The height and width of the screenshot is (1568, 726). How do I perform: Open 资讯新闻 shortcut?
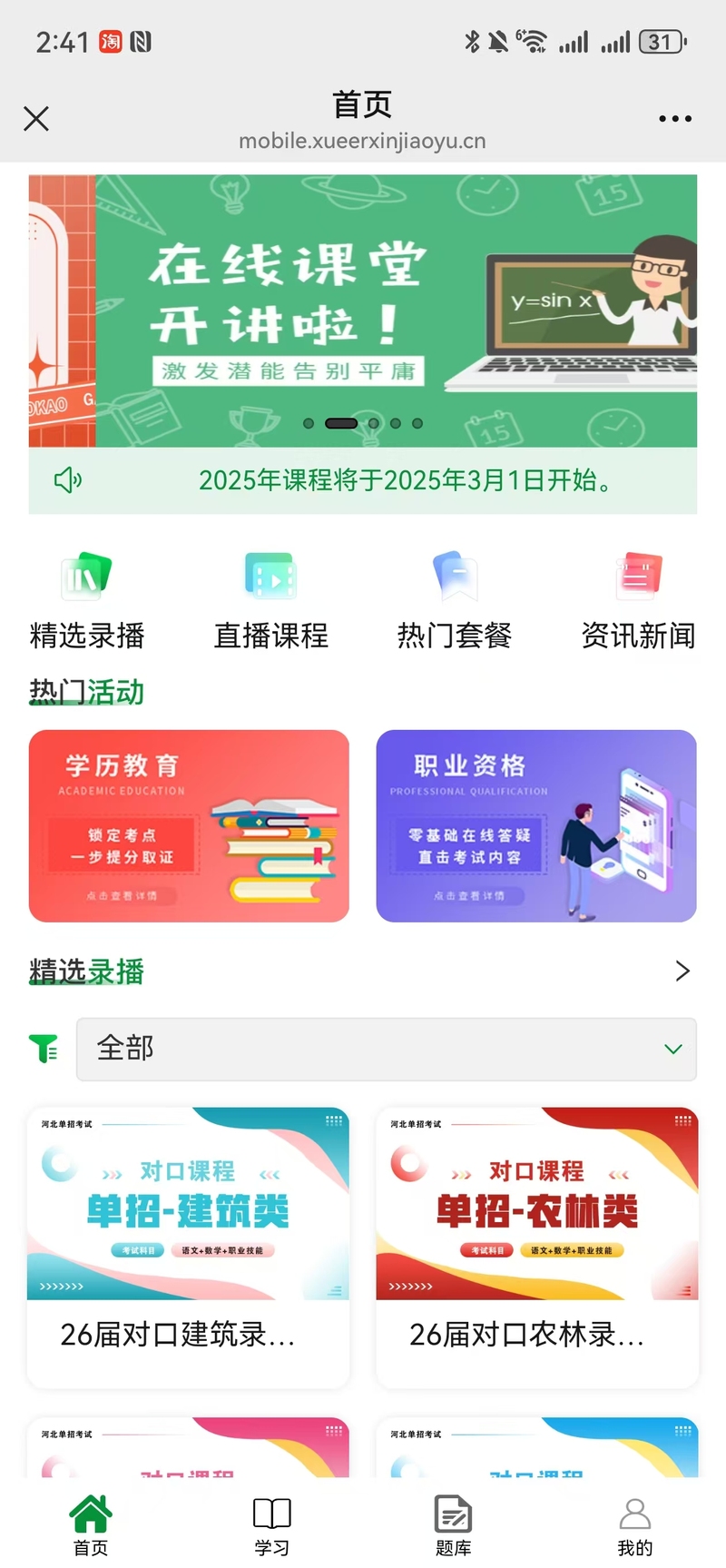638,600
